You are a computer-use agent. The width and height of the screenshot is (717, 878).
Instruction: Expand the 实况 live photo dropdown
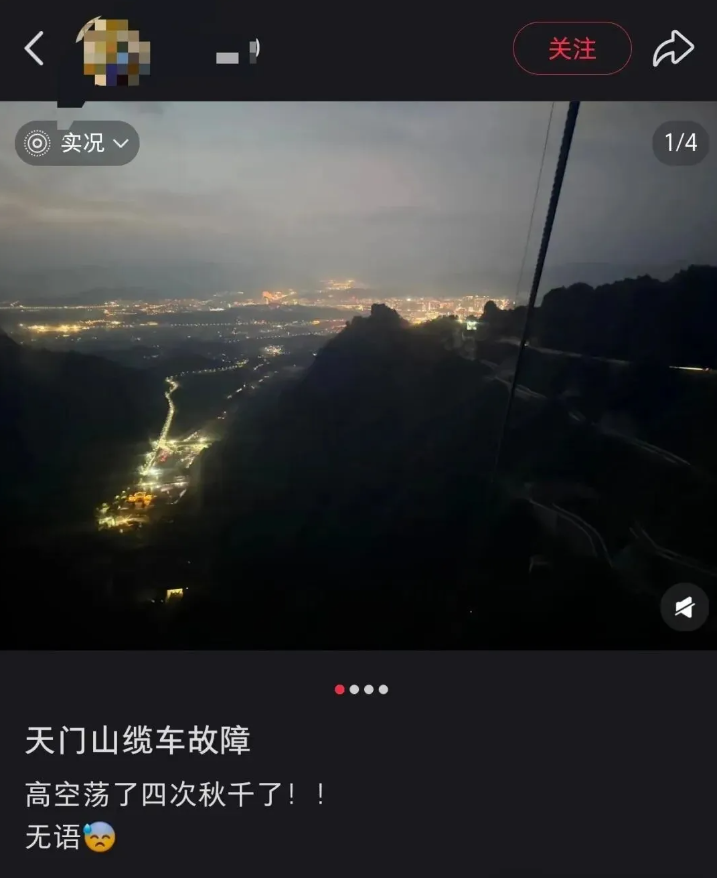click(78, 143)
